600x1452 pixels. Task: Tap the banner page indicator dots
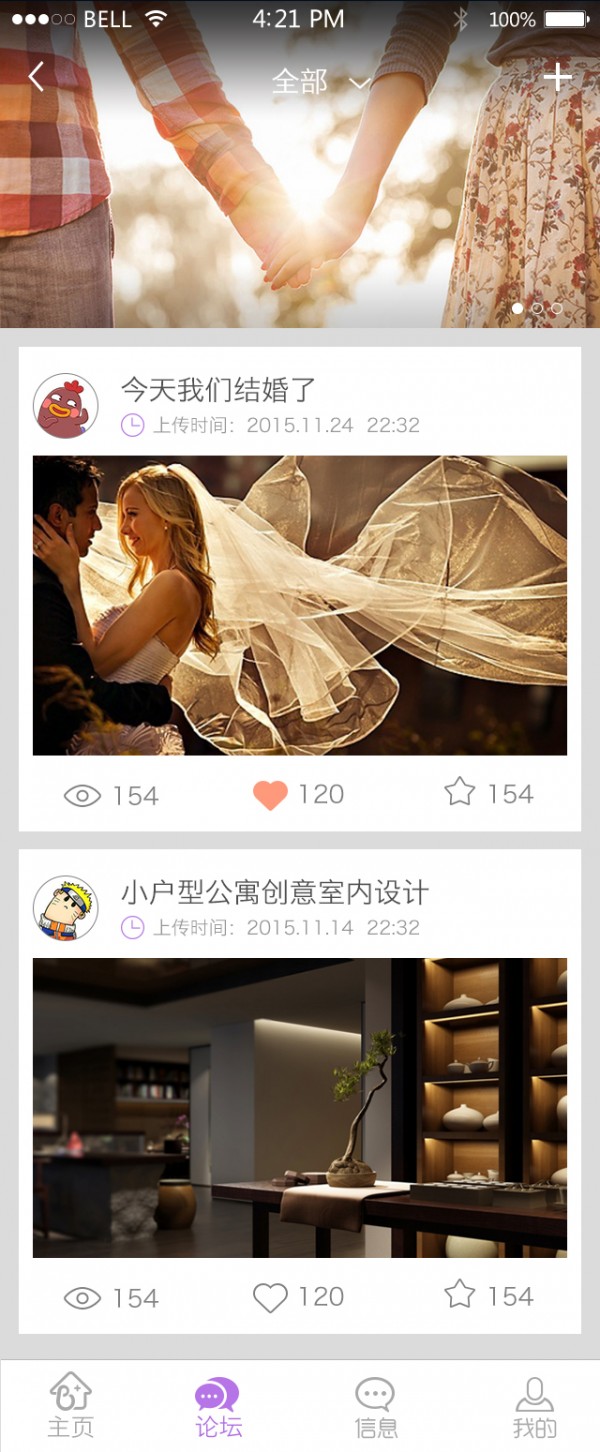pos(537,309)
